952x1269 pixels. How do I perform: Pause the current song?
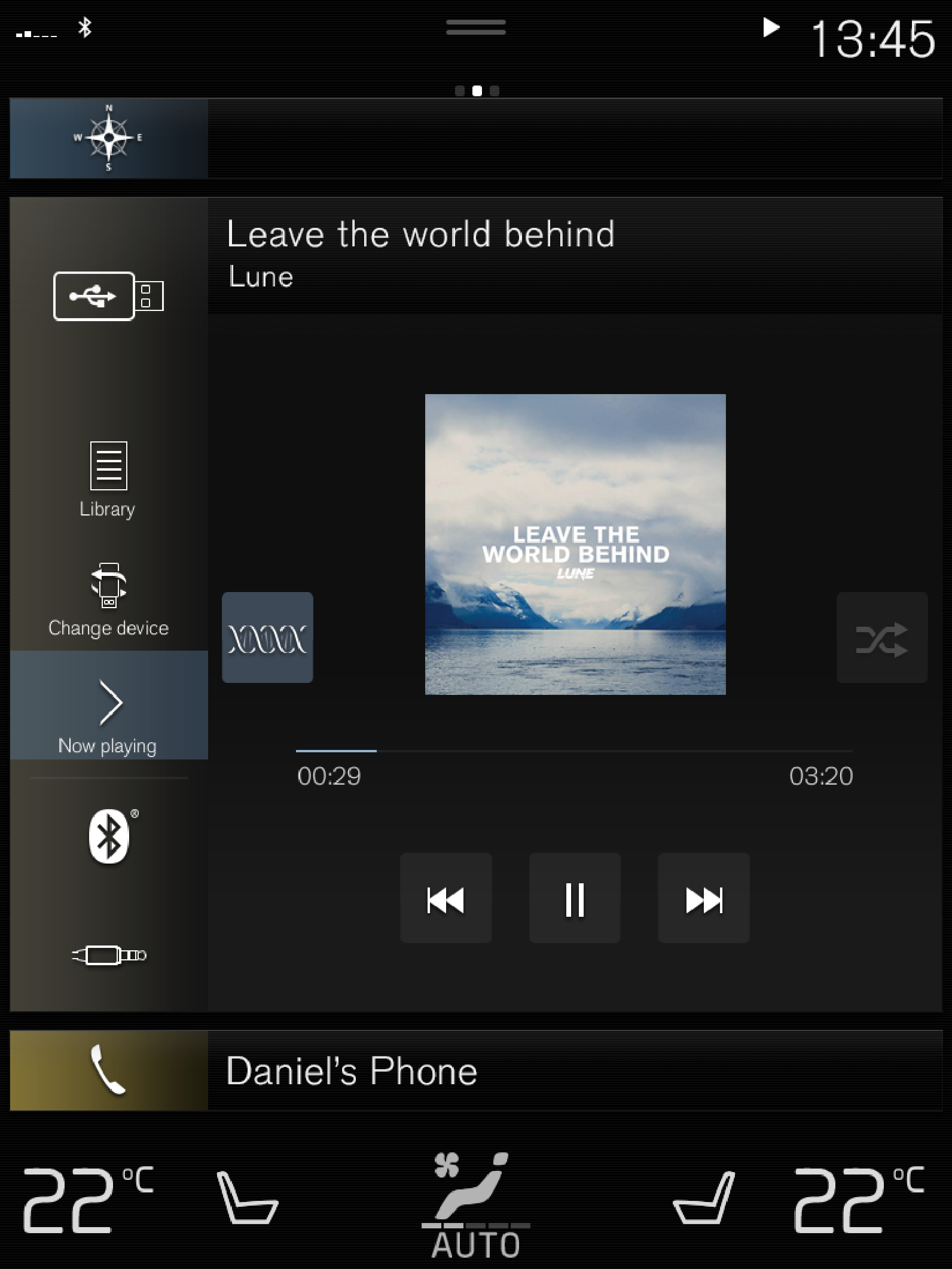pos(575,898)
